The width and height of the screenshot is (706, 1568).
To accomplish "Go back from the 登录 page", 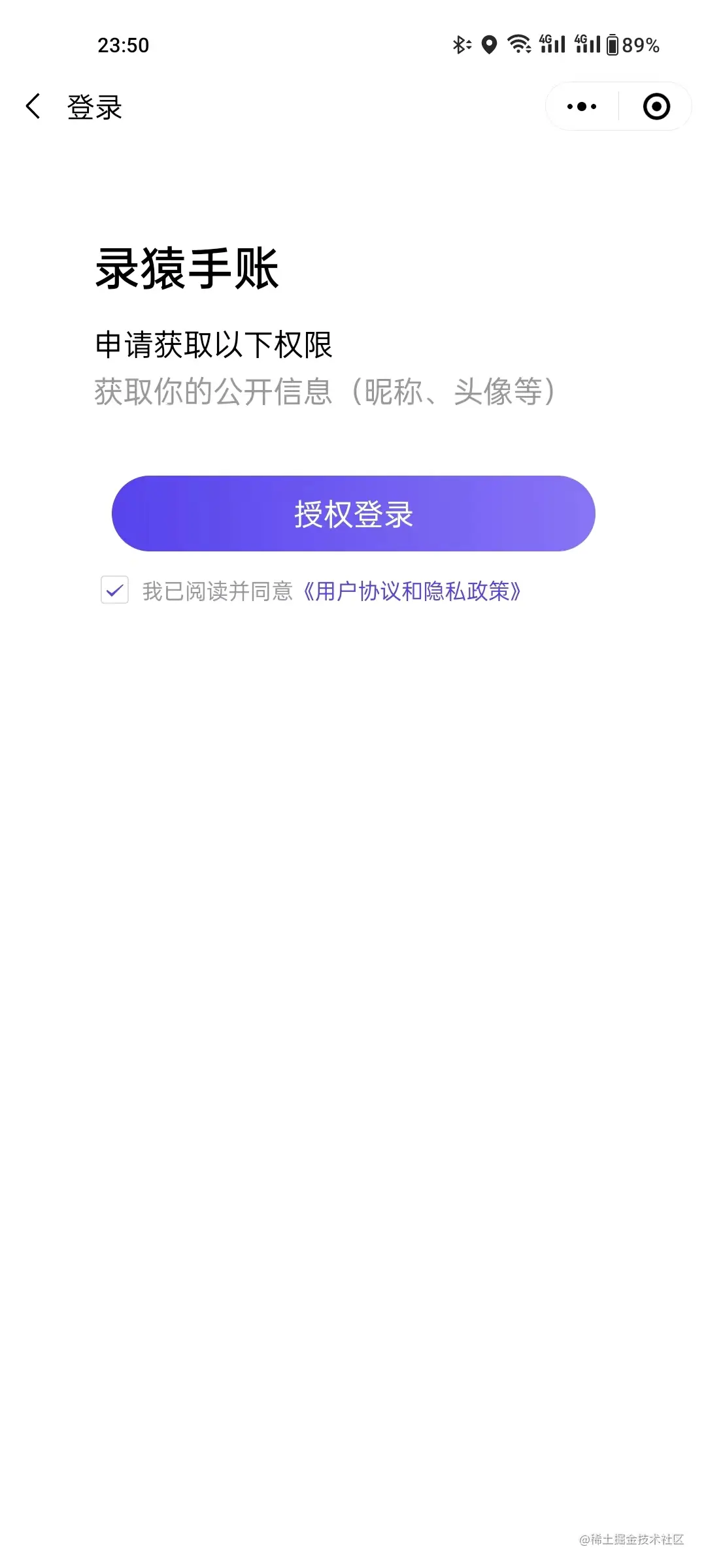I will pyautogui.click(x=33, y=106).
